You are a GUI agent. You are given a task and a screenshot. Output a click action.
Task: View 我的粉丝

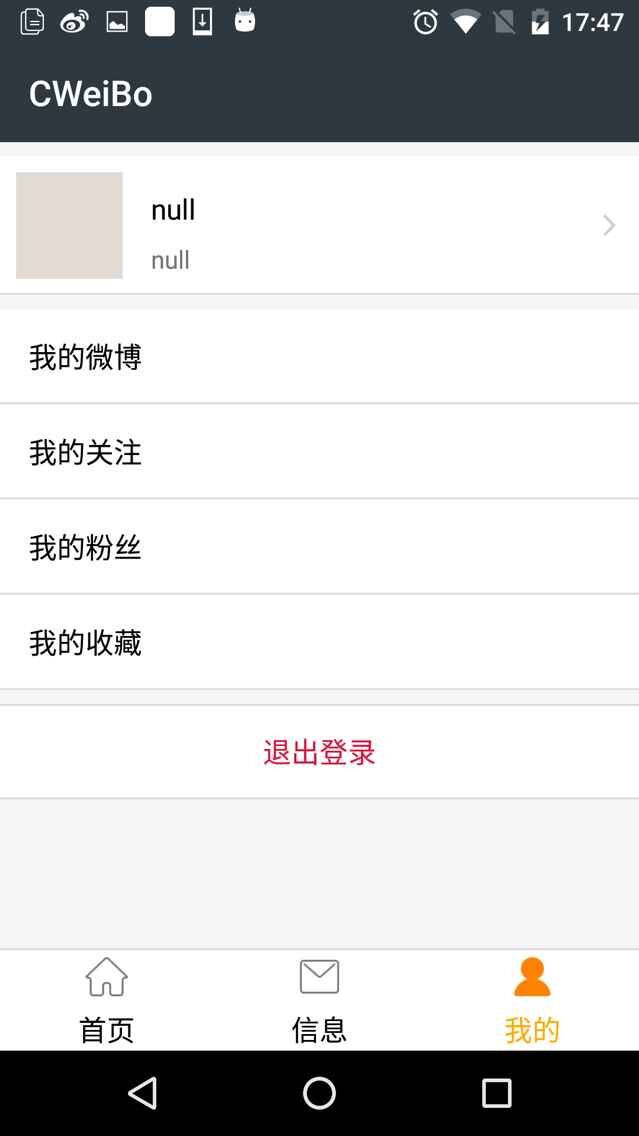pos(320,547)
